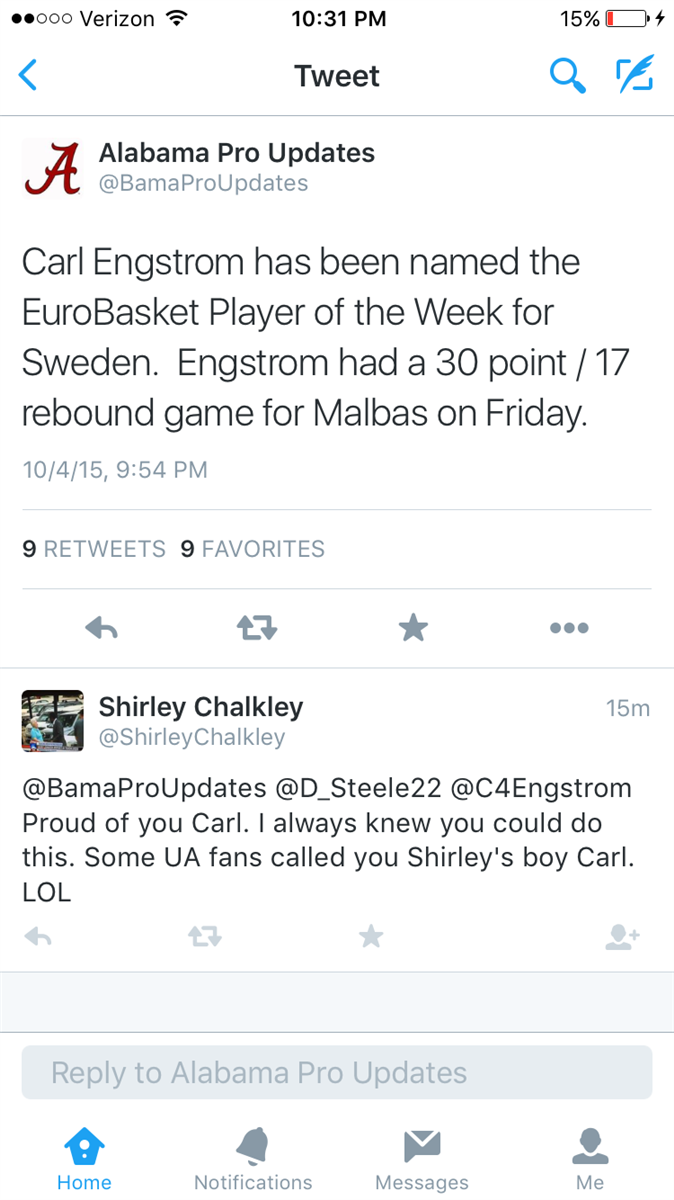Favorite Shirley Chalkley's reply
This screenshot has height=1200, width=674.
pos(371,937)
